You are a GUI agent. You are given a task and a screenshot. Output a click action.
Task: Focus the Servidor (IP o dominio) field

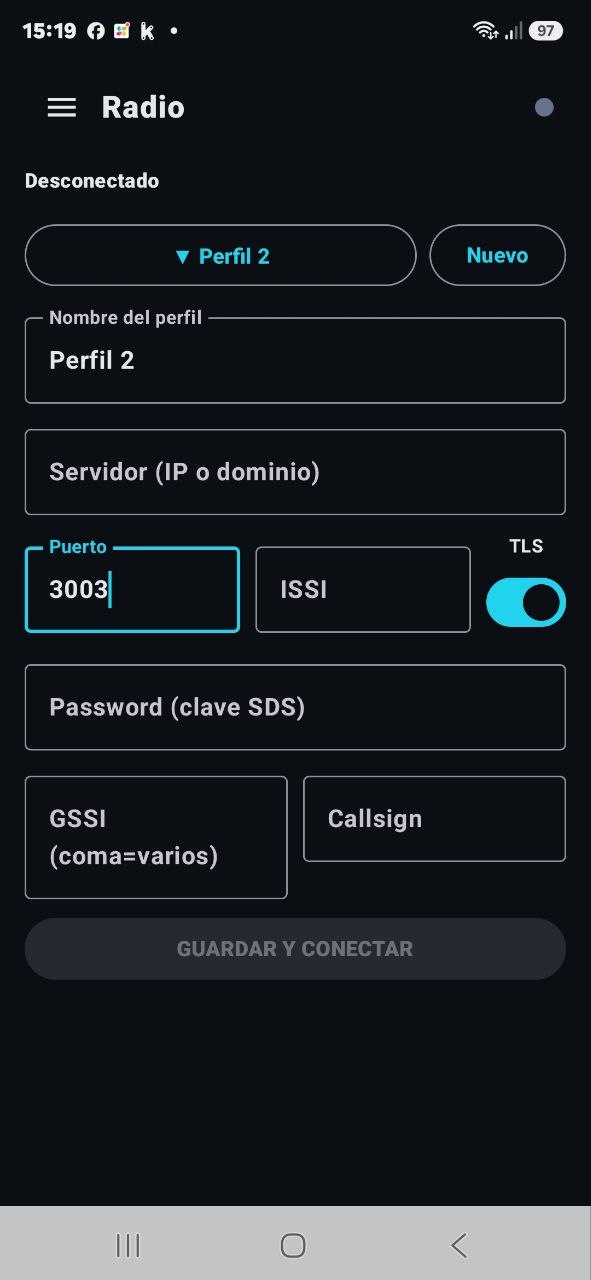pyautogui.click(x=295, y=472)
